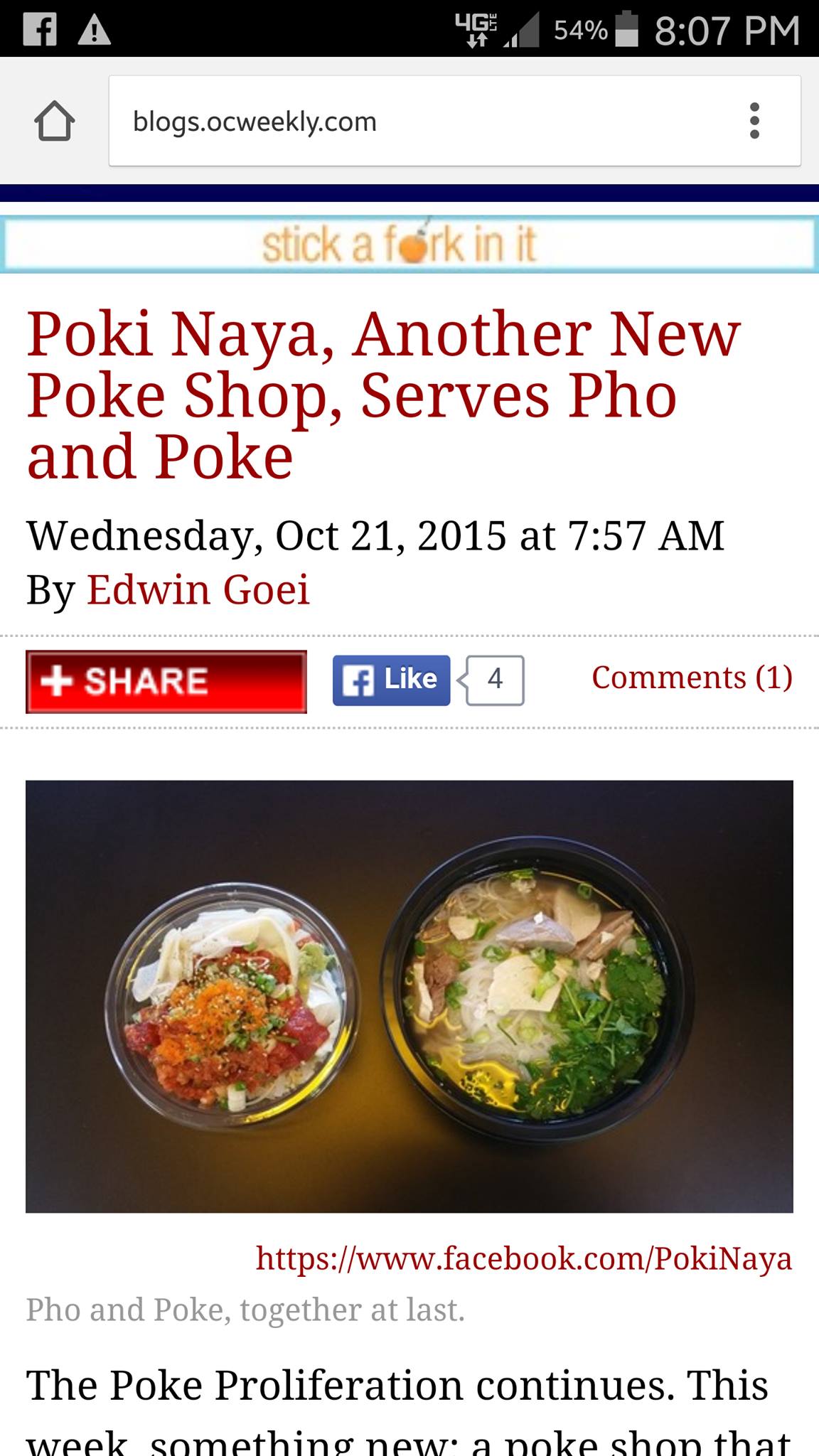Image resolution: width=819 pixels, height=1456 pixels.
Task: Open the pho and poke photo
Action: (409, 996)
